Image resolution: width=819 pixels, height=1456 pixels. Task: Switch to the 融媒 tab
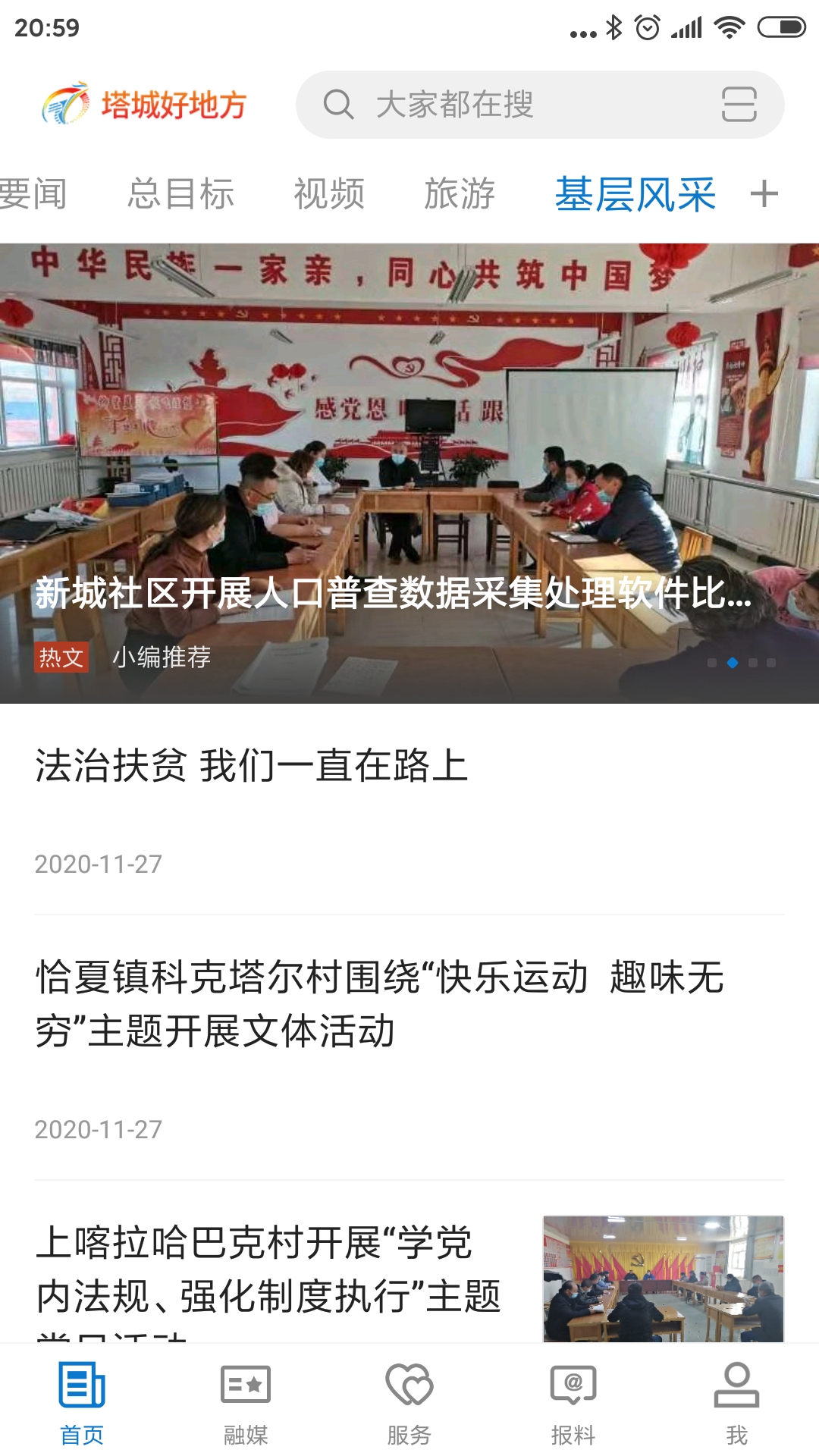click(x=246, y=1403)
